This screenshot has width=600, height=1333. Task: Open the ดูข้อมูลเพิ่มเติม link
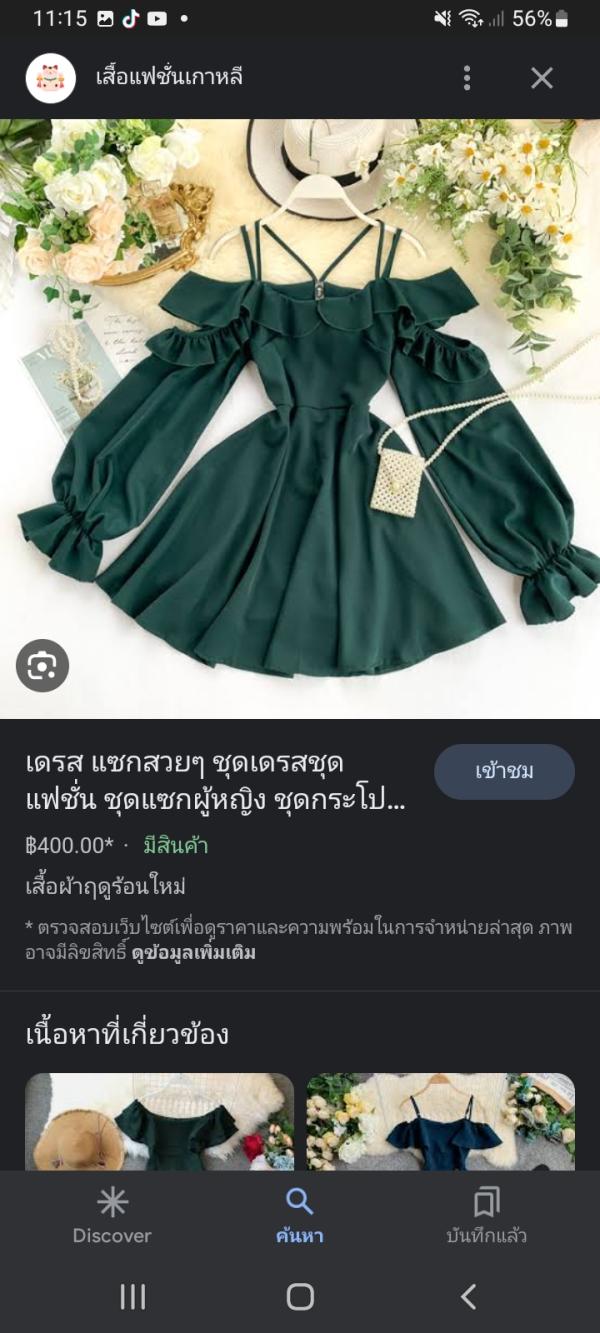pos(193,953)
